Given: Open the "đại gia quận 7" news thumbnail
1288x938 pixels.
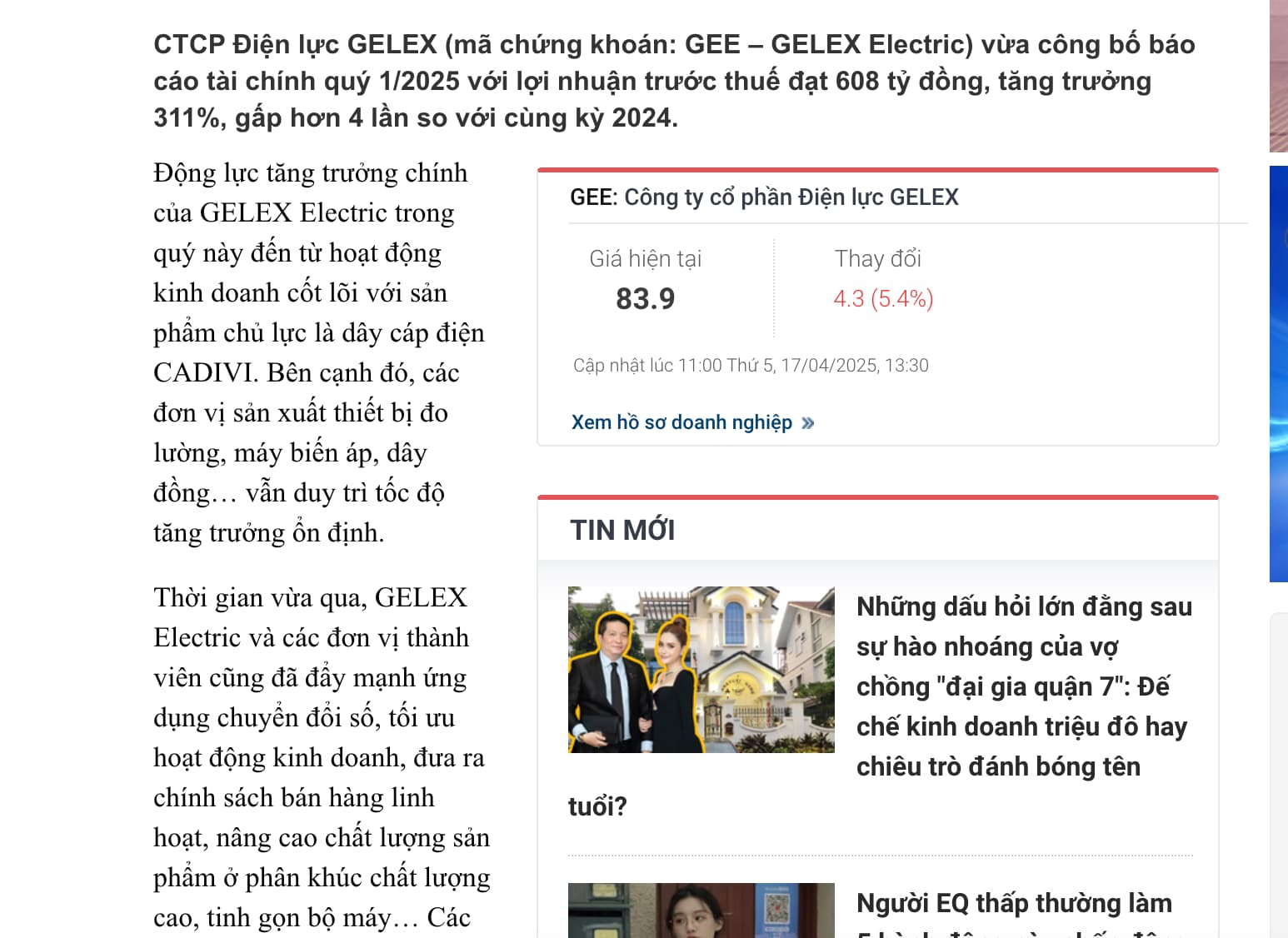Looking at the screenshot, I should (701, 670).
